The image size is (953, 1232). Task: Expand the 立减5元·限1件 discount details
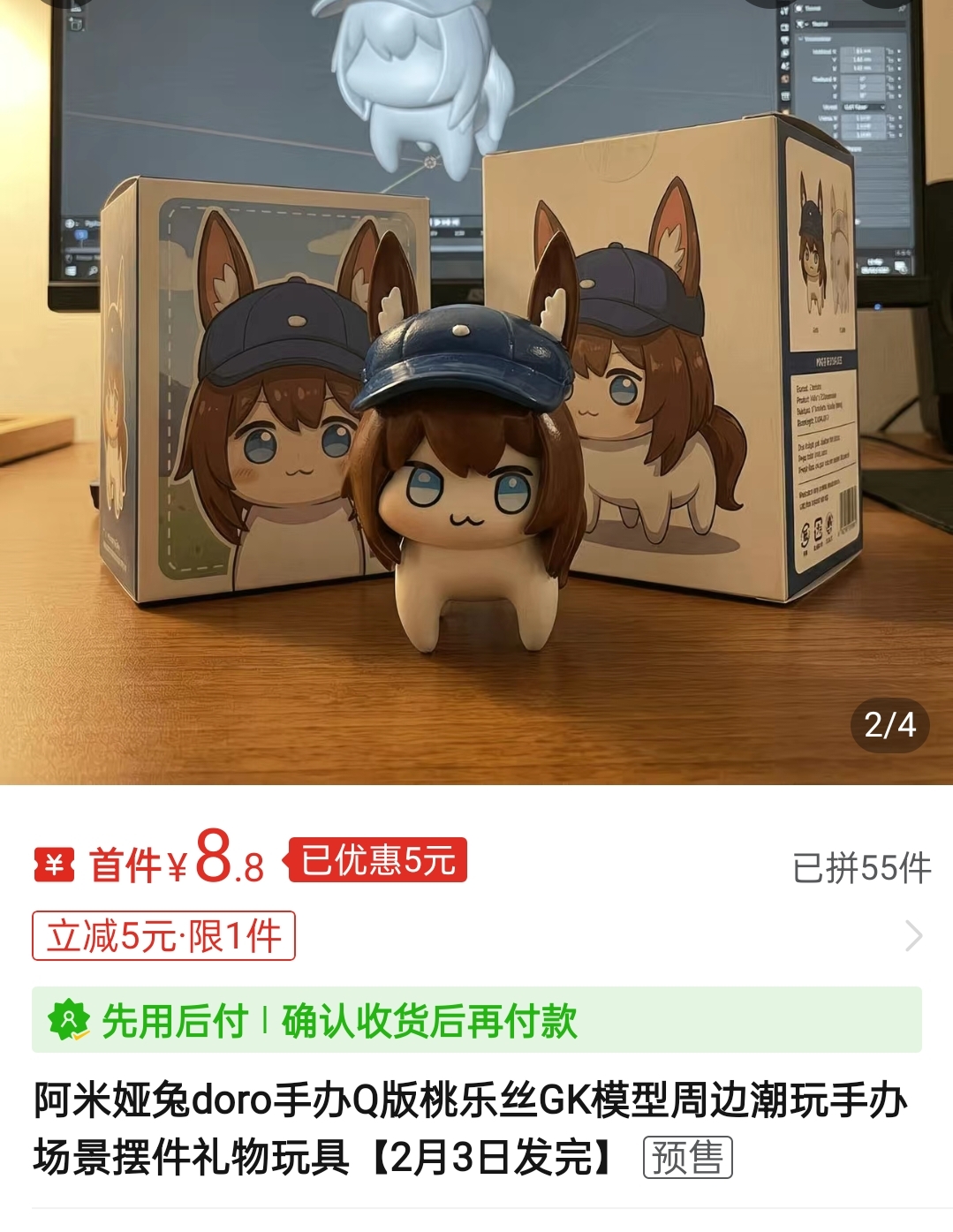coord(913,936)
